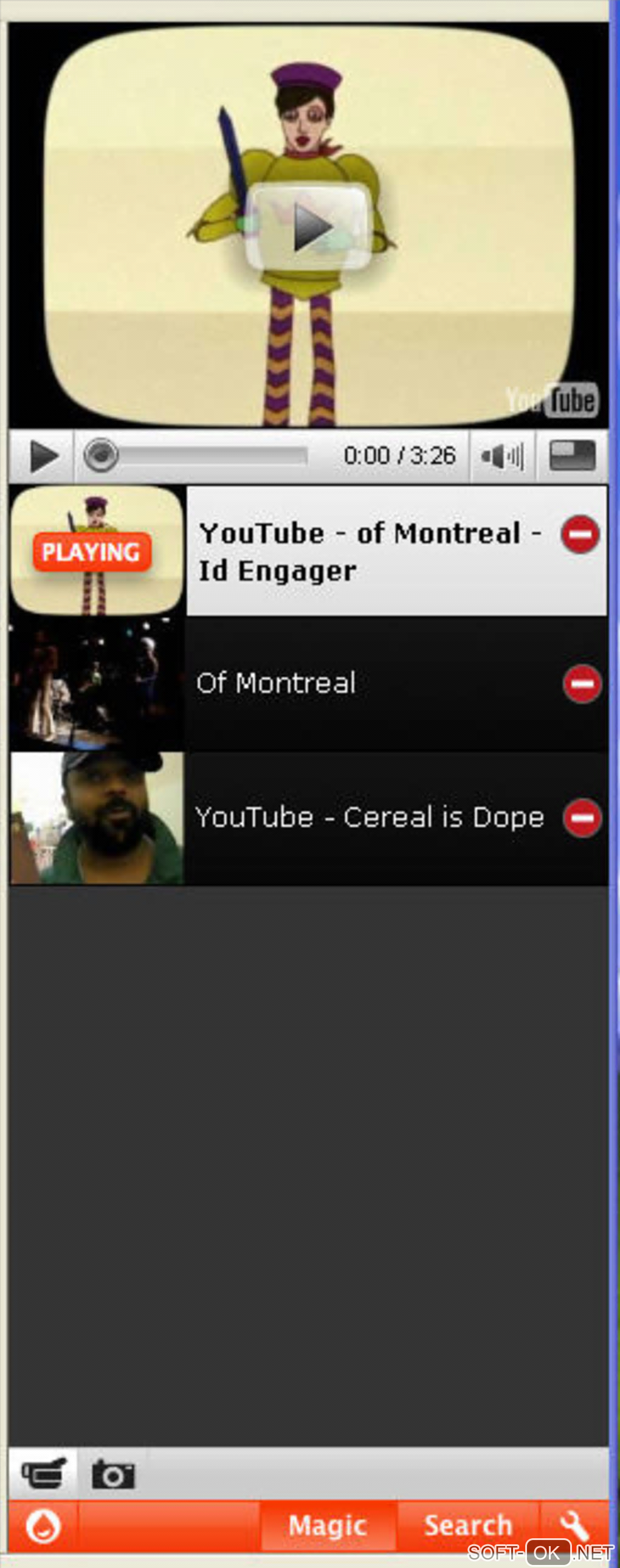Remove 'of Montreal - Id Engager' from the list
This screenshot has height=1568, width=620.
[580, 535]
